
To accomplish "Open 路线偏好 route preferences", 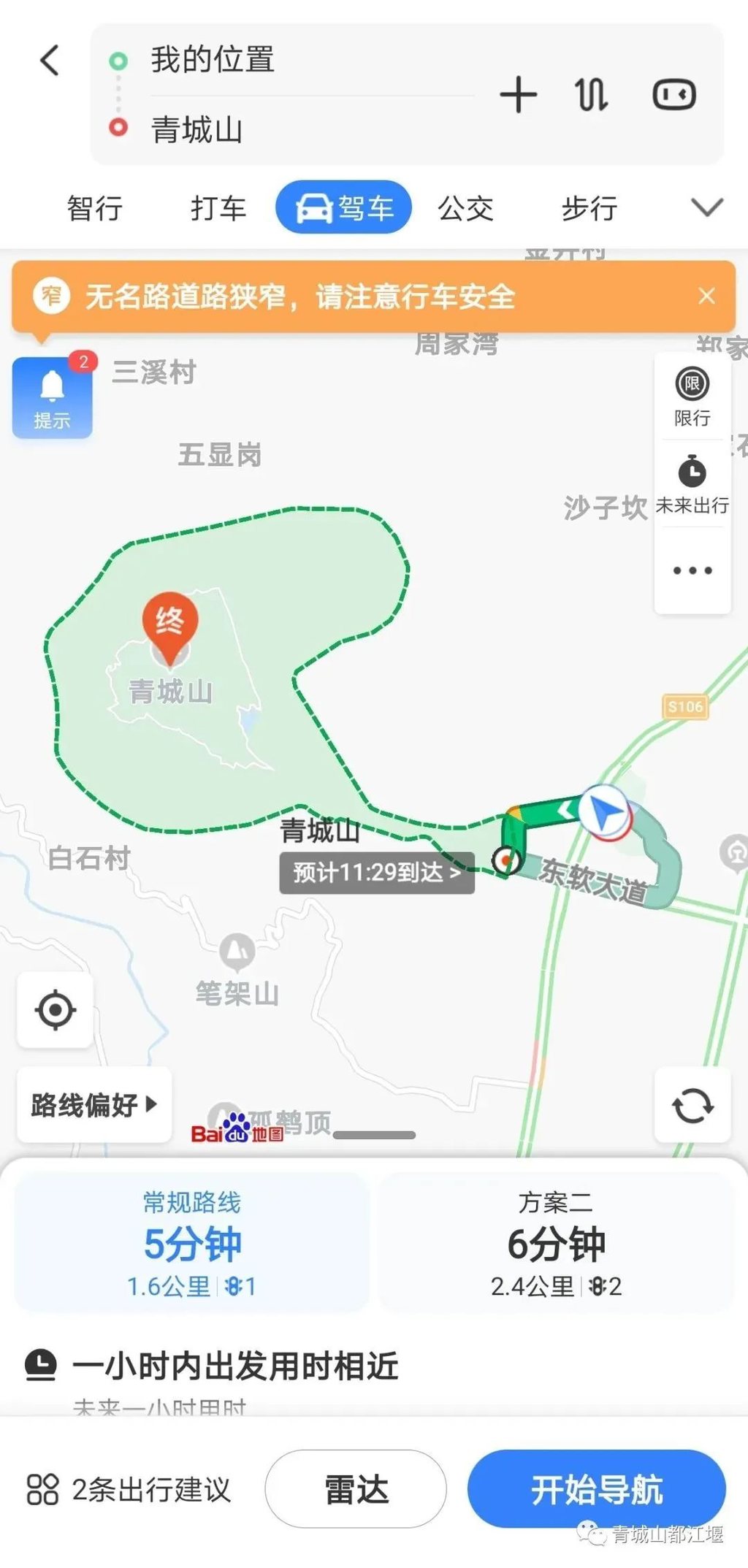I will point(94,1104).
